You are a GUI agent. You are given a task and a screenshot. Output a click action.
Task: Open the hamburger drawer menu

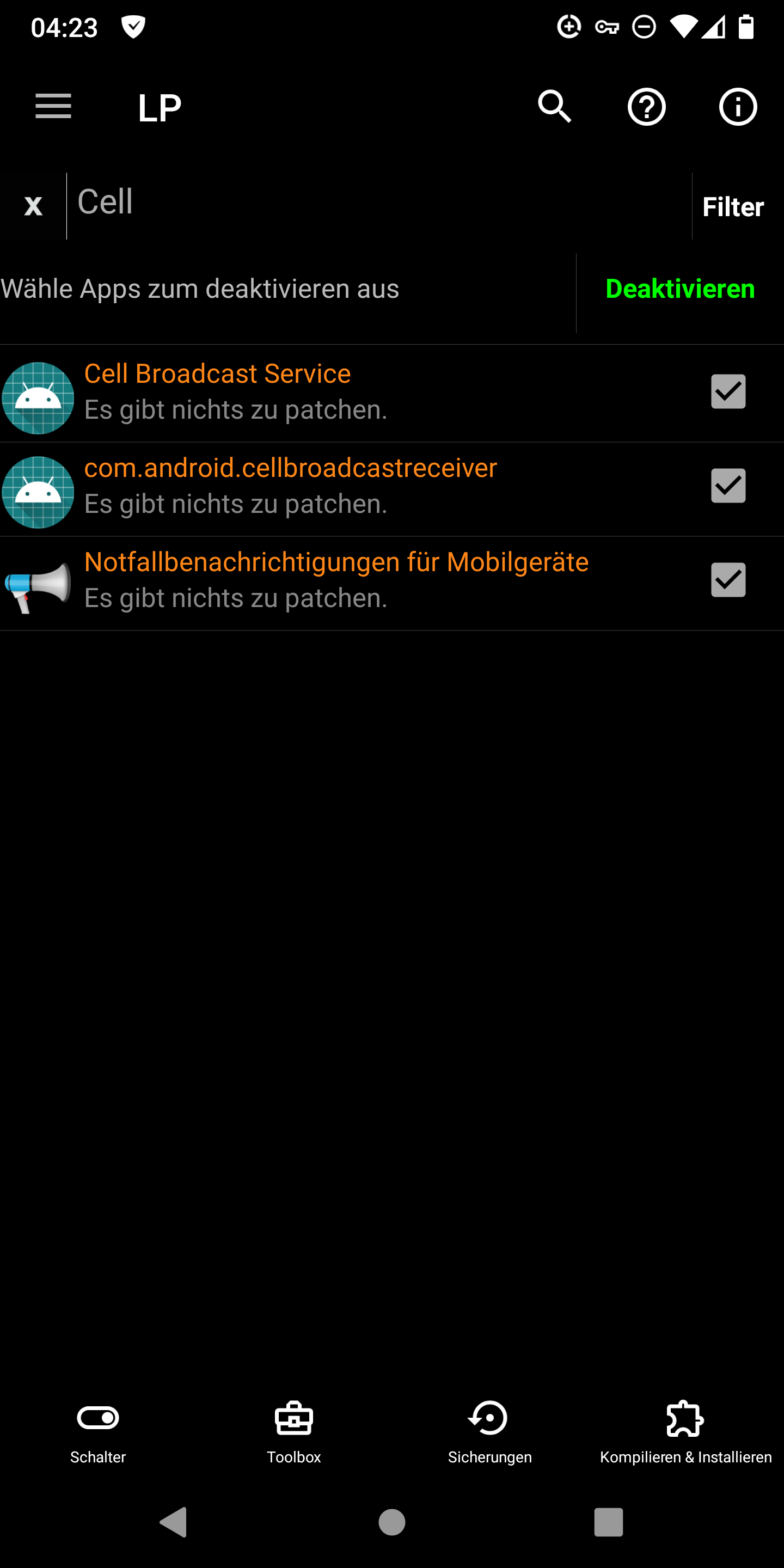(53, 107)
